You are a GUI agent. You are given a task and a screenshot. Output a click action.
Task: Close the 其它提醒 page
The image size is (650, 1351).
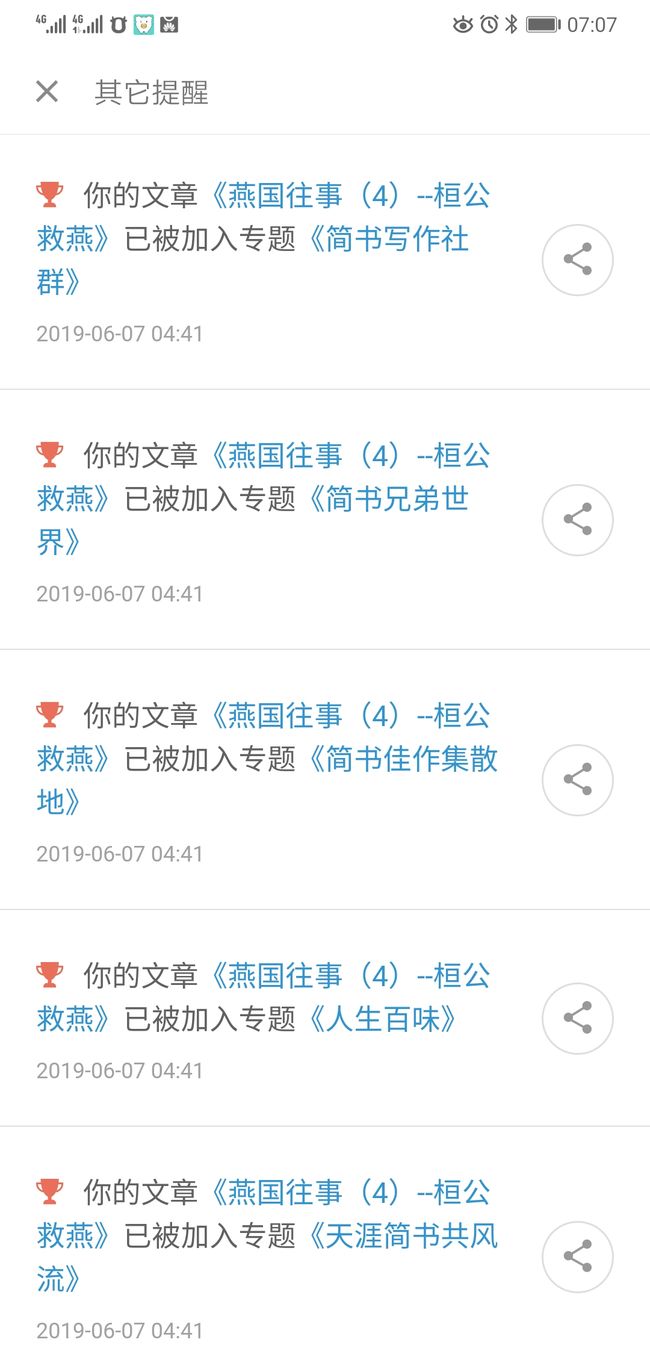pos(47,92)
